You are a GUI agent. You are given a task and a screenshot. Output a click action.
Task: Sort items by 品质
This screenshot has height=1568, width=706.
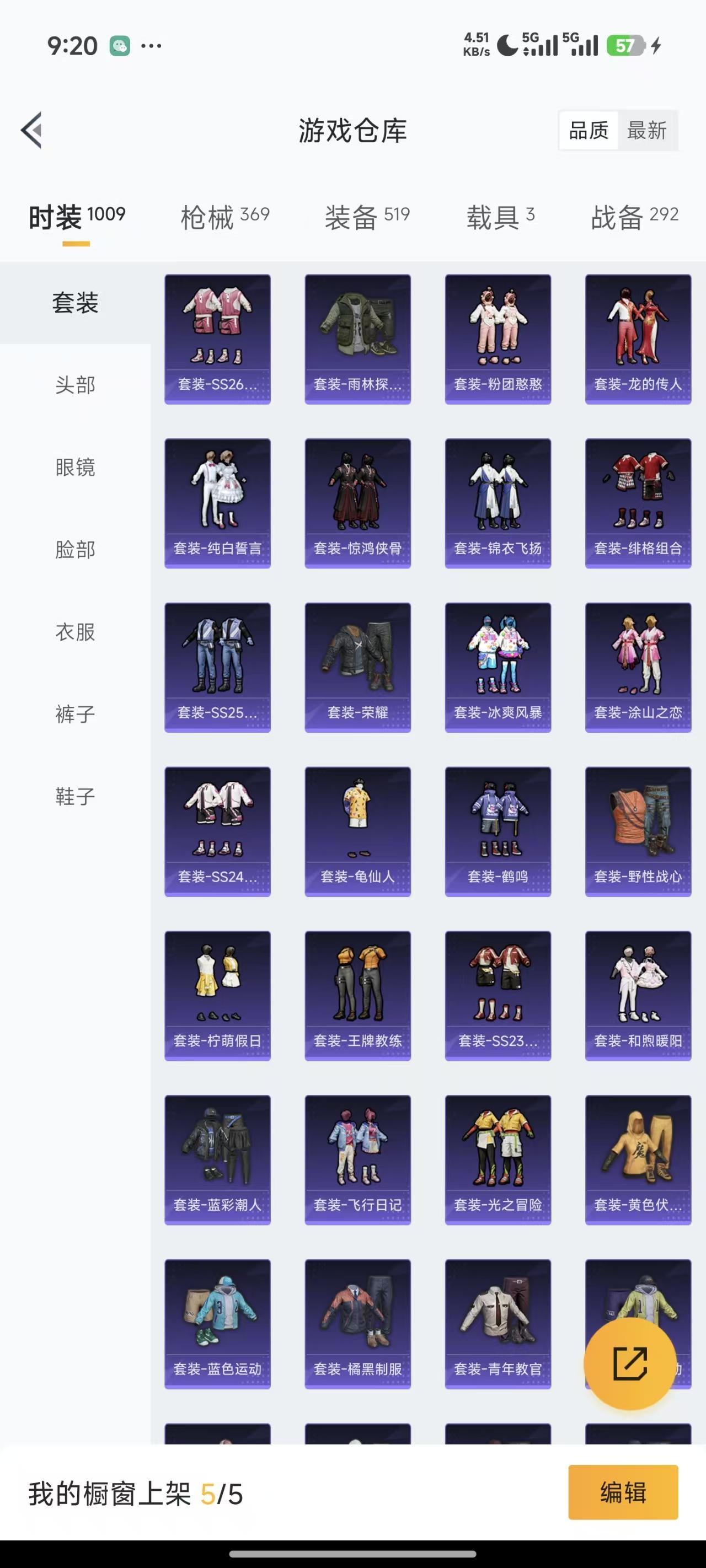pos(589,130)
